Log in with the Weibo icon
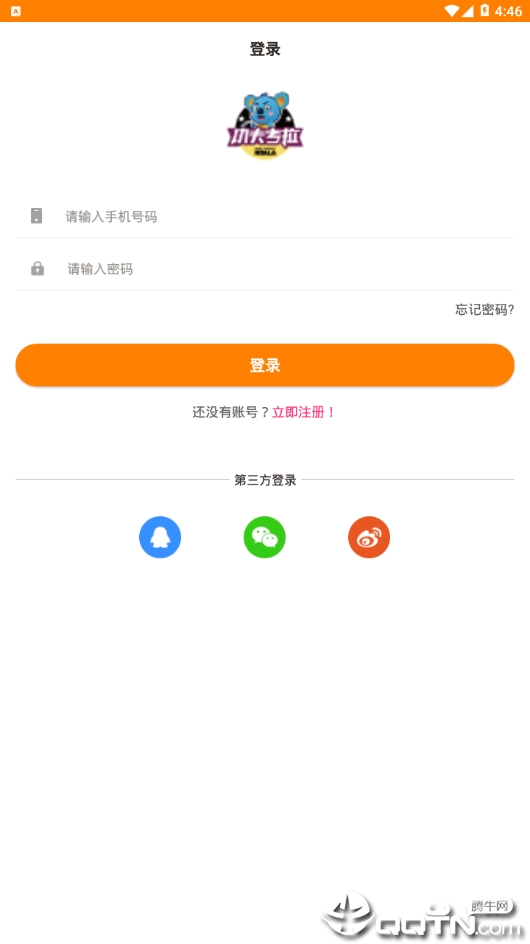Image resolution: width=530 pixels, height=944 pixels. pyautogui.click(x=369, y=537)
